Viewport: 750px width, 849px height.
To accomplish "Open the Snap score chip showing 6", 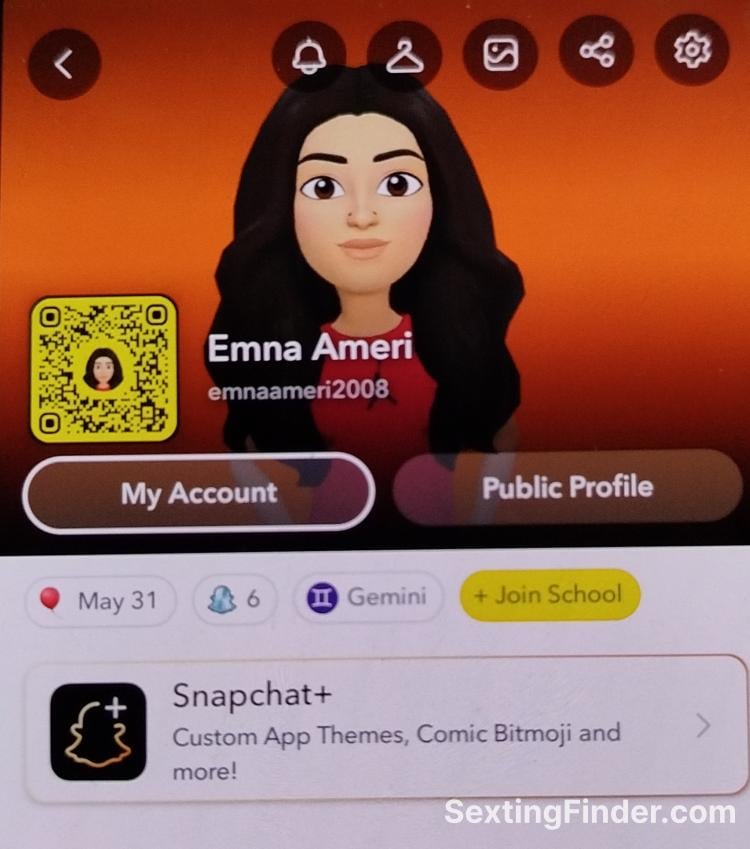I will point(234,599).
